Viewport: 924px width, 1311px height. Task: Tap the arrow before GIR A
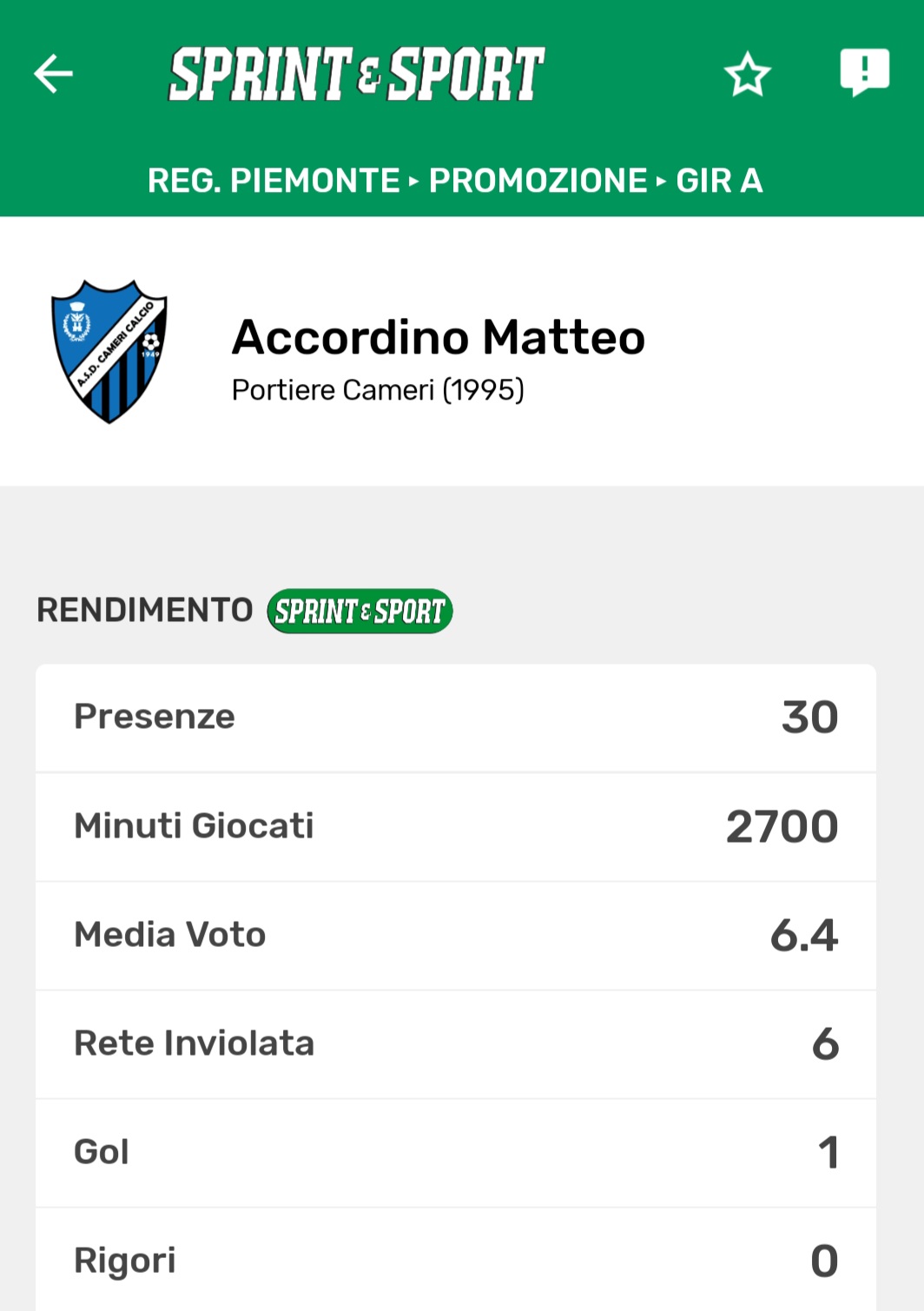[x=661, y=181]
